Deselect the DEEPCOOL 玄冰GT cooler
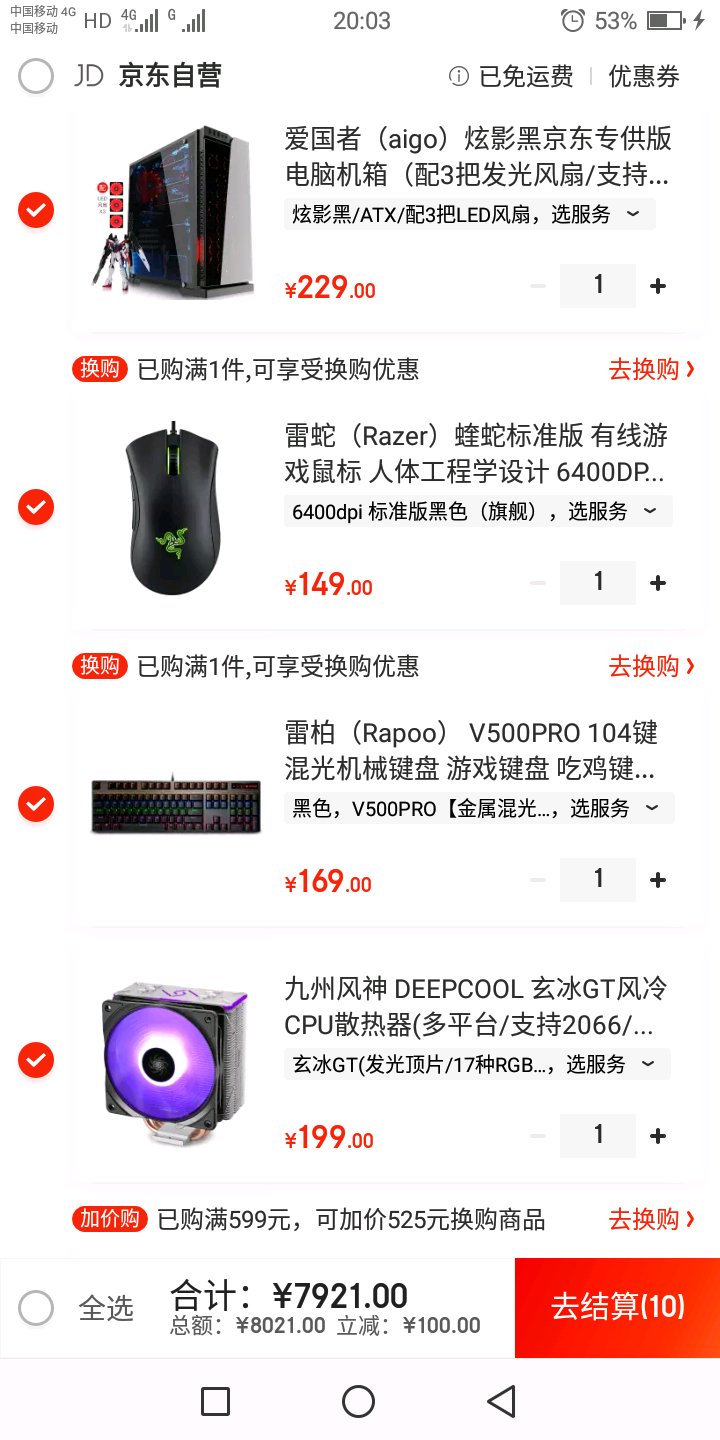The image size is (720, 1440). pyautogui.click(x=36, y=1059)
